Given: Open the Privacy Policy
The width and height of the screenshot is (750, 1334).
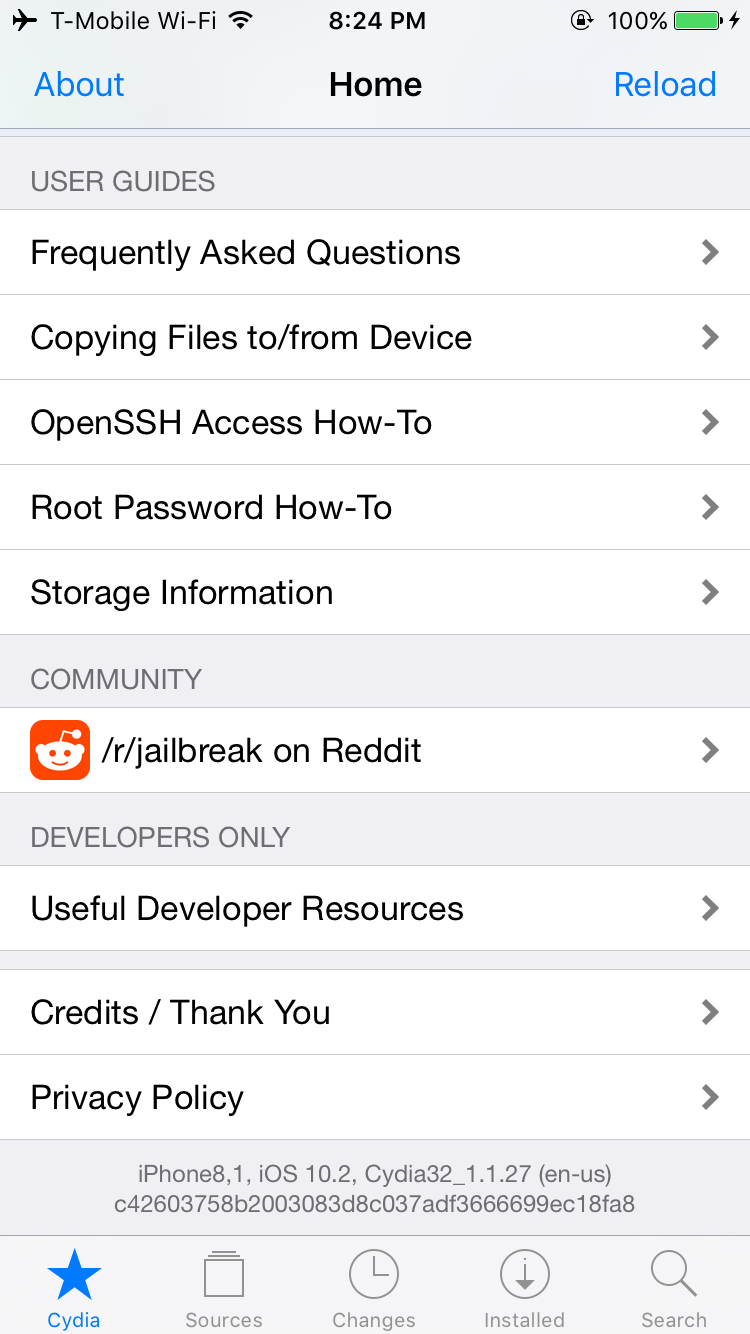Looking at the screenshot, I should [375, 1098].
